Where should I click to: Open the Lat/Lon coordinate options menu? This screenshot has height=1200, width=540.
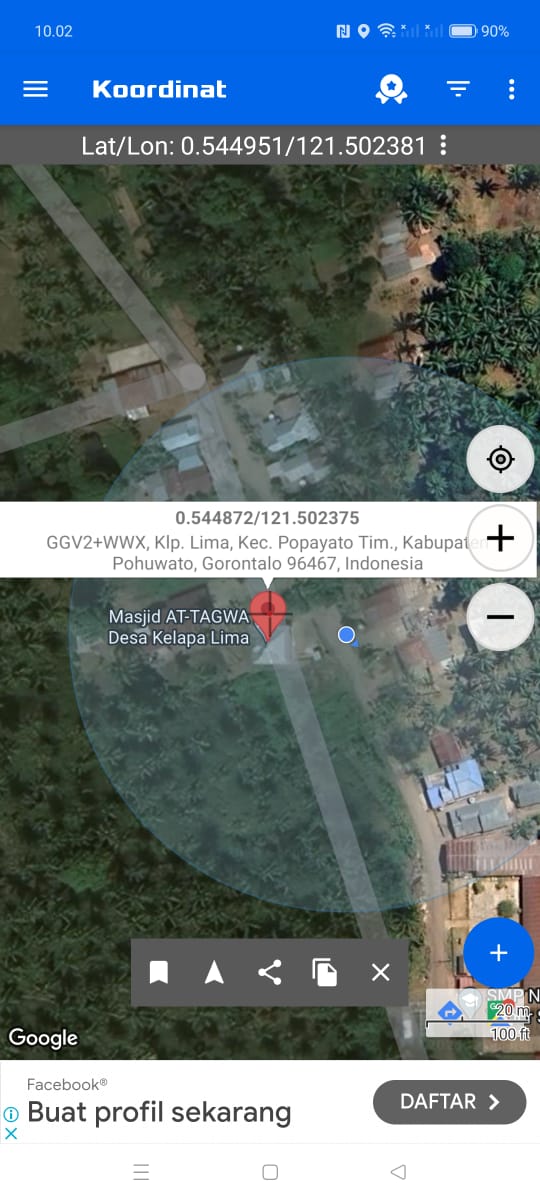point(443,146)
